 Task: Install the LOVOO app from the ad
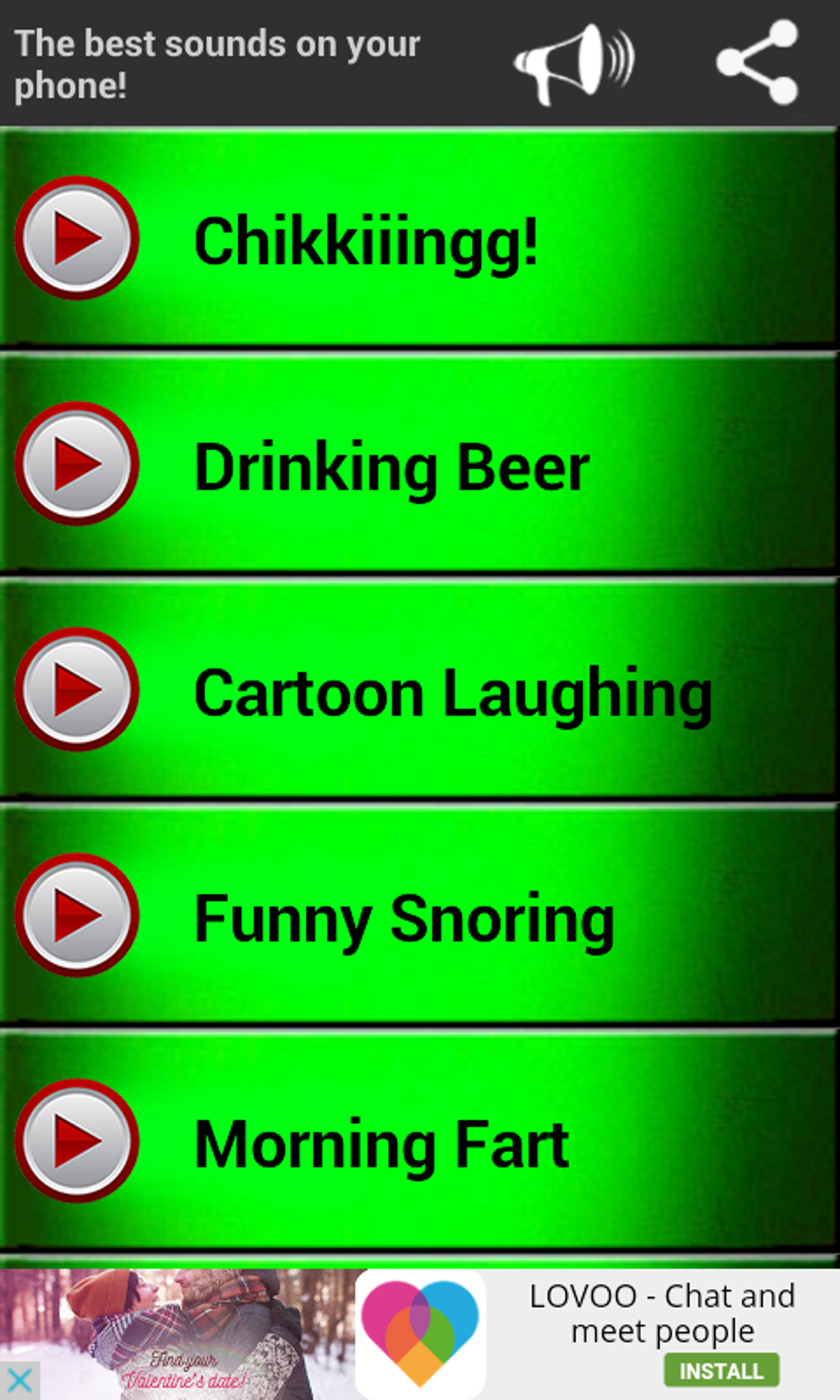pyautogui.click(x=721, y=1370)
